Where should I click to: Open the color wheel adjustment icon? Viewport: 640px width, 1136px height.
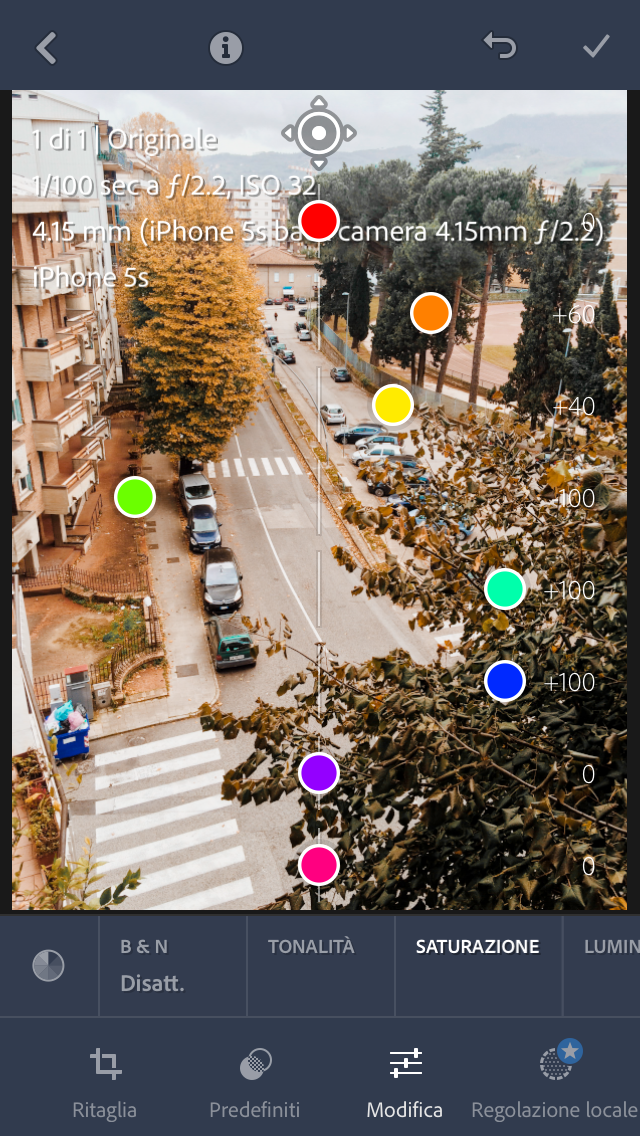point(48,965)
